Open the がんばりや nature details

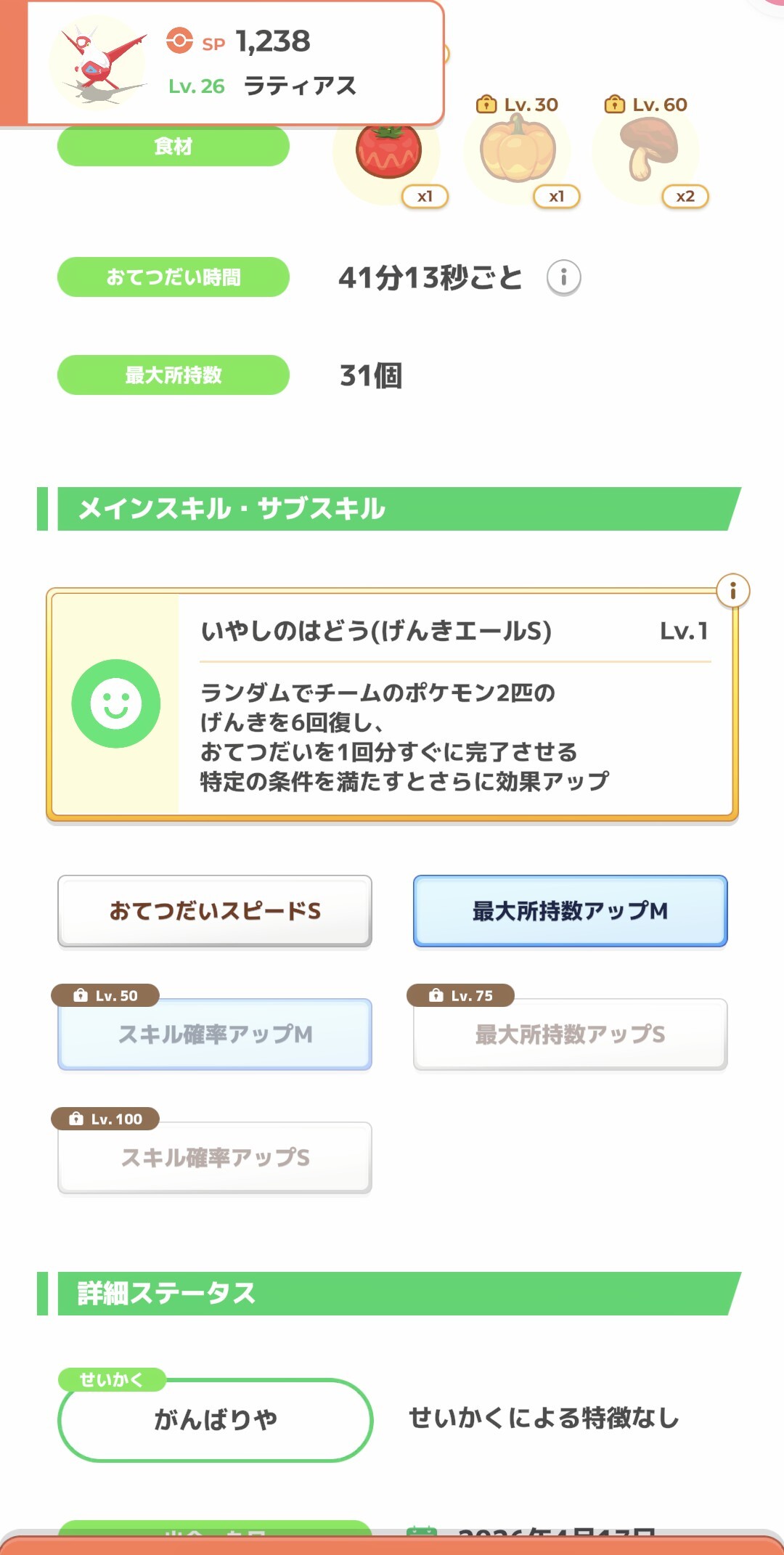coord(215,1419)
